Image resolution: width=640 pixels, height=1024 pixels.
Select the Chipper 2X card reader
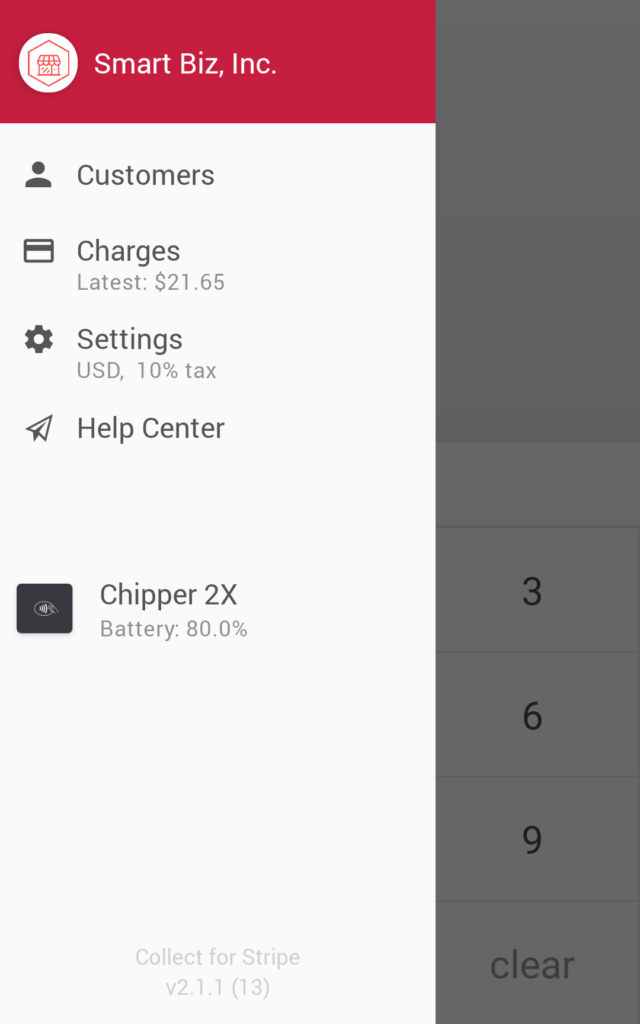pyautogui.click(x=168, y=609)
